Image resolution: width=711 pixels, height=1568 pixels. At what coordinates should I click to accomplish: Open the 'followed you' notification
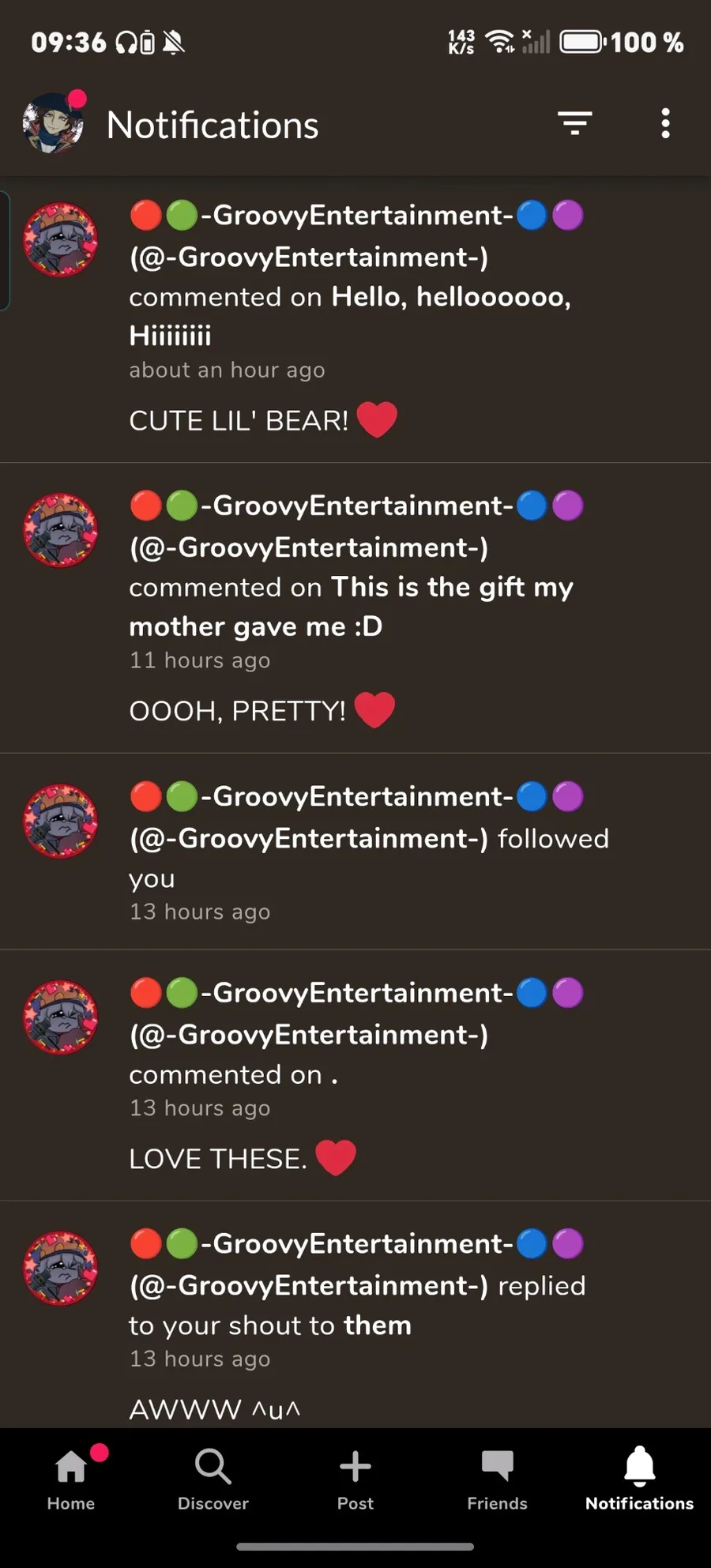point(355,852)
